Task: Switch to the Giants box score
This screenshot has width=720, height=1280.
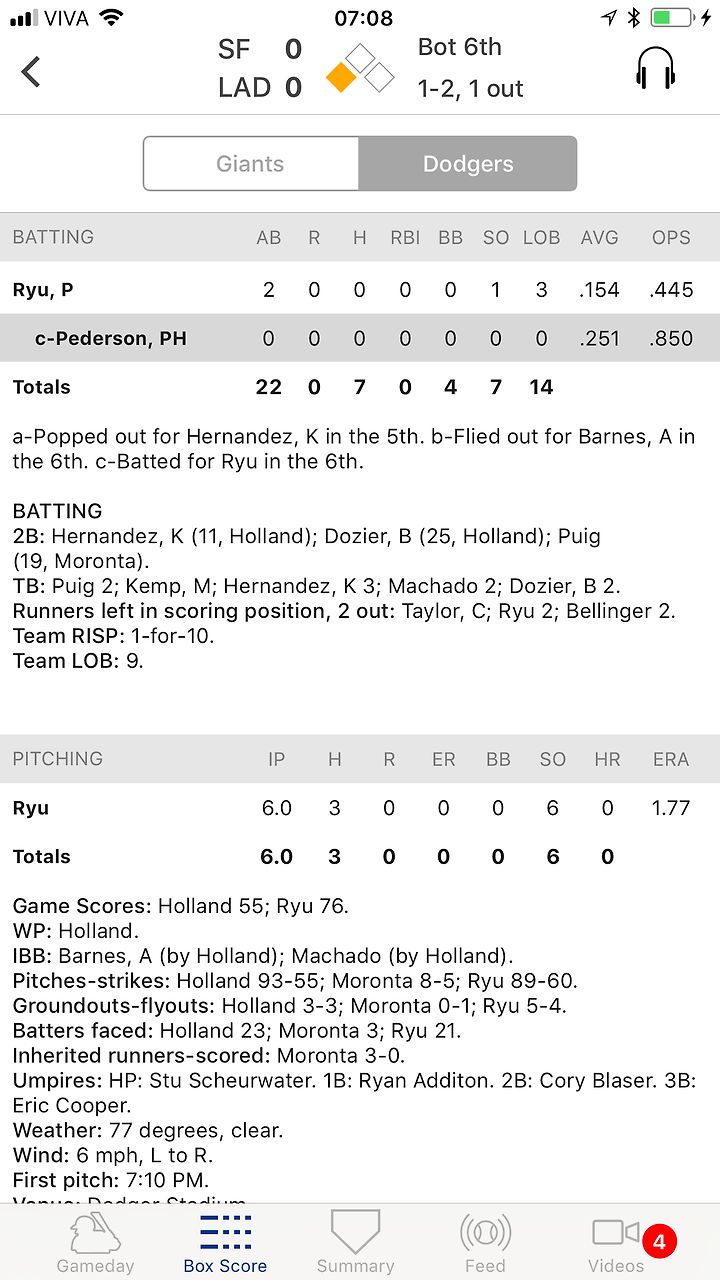Action: (x=251, y=164)
